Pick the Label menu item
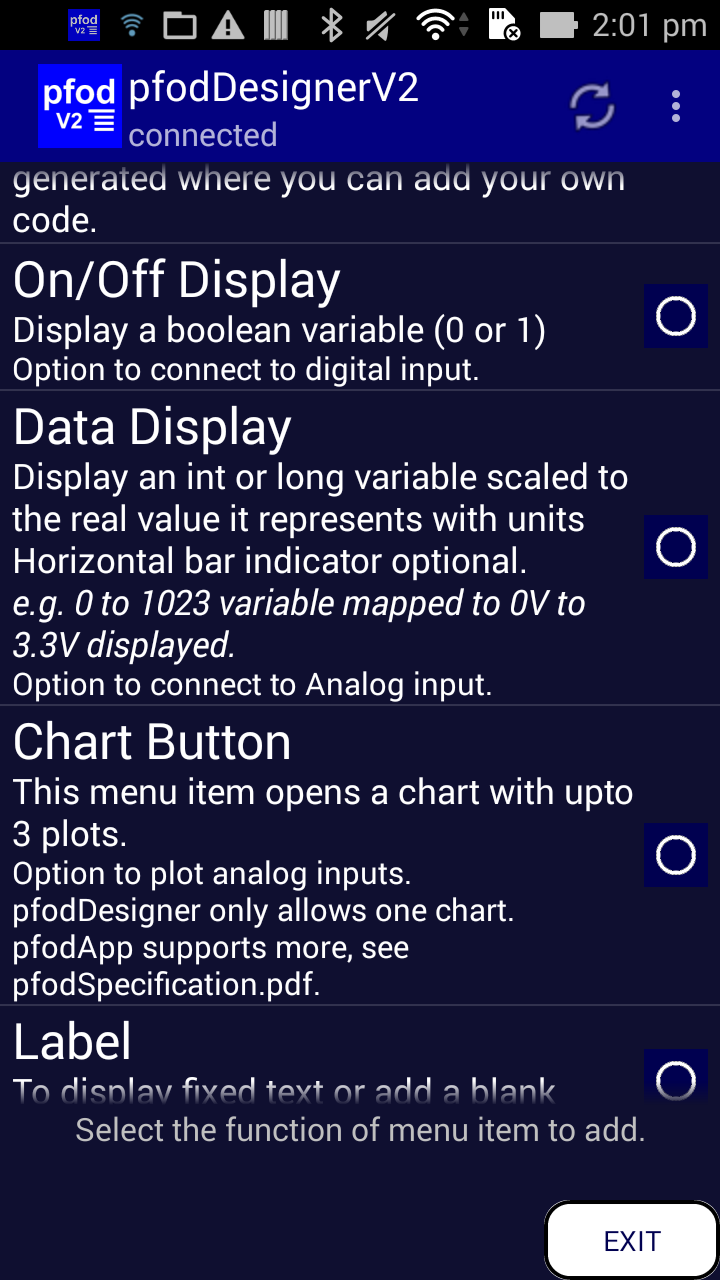This screenshot has height=1280, width=720. (675, 1076)
